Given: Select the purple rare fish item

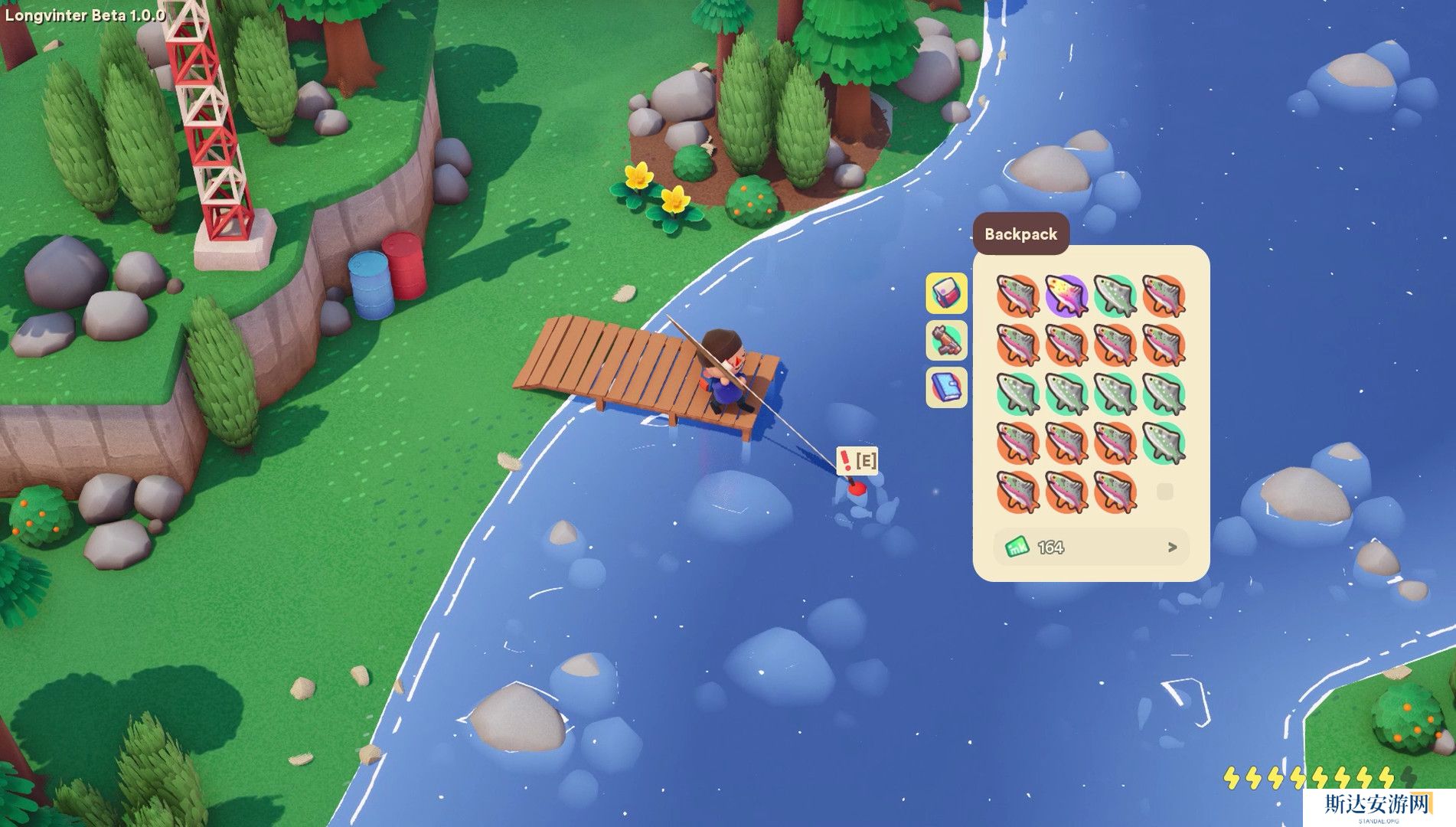Looking at the screenshot, I should coord(1066,295).
